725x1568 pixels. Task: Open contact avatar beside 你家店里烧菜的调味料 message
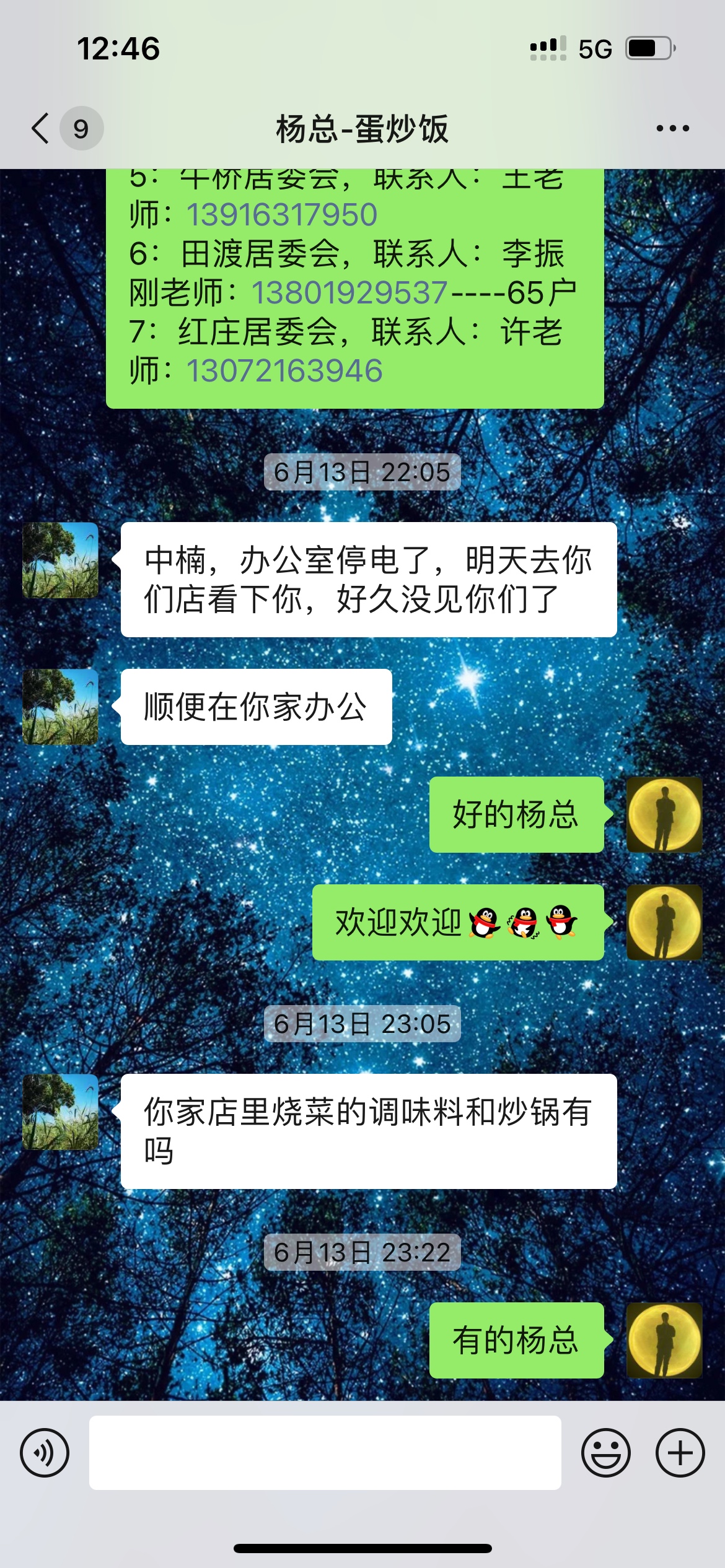pyautogui.click(x=61, y=1112)
